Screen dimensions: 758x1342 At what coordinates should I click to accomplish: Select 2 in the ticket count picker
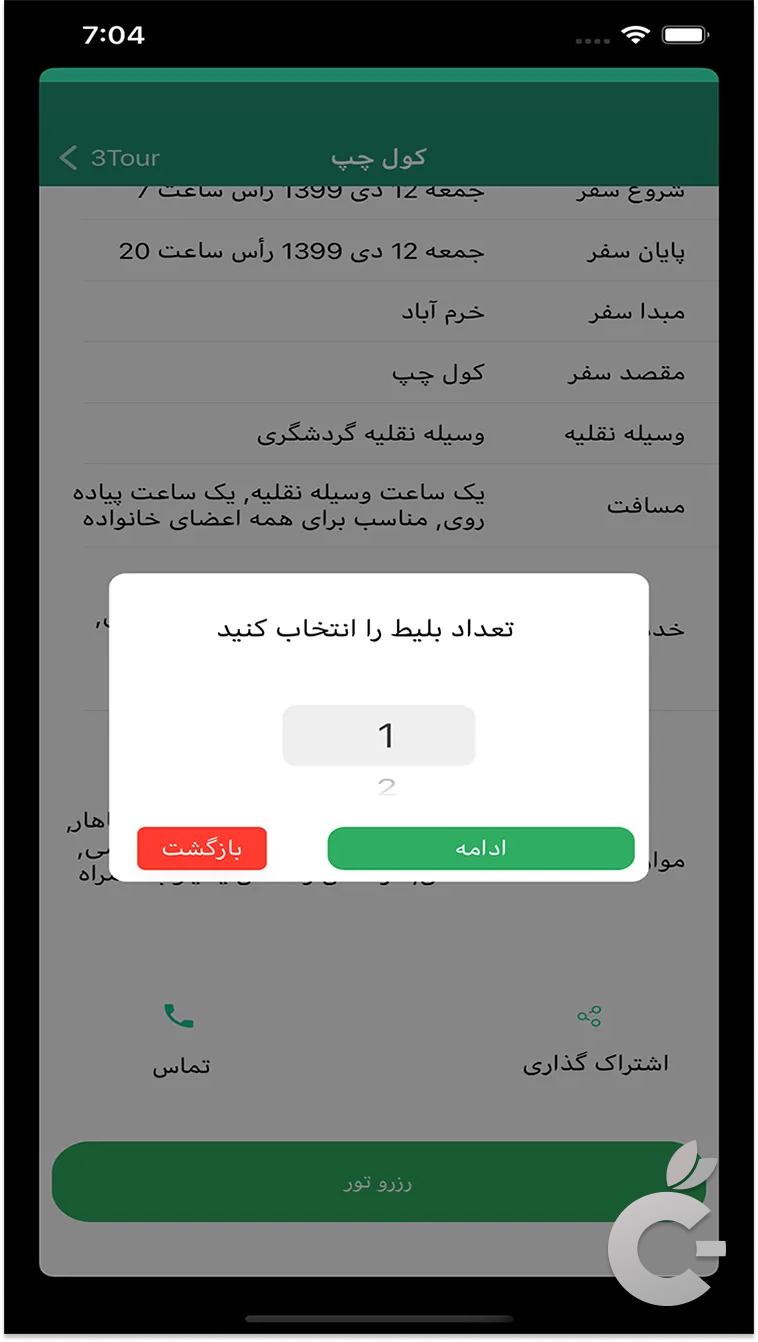[386, 787]
